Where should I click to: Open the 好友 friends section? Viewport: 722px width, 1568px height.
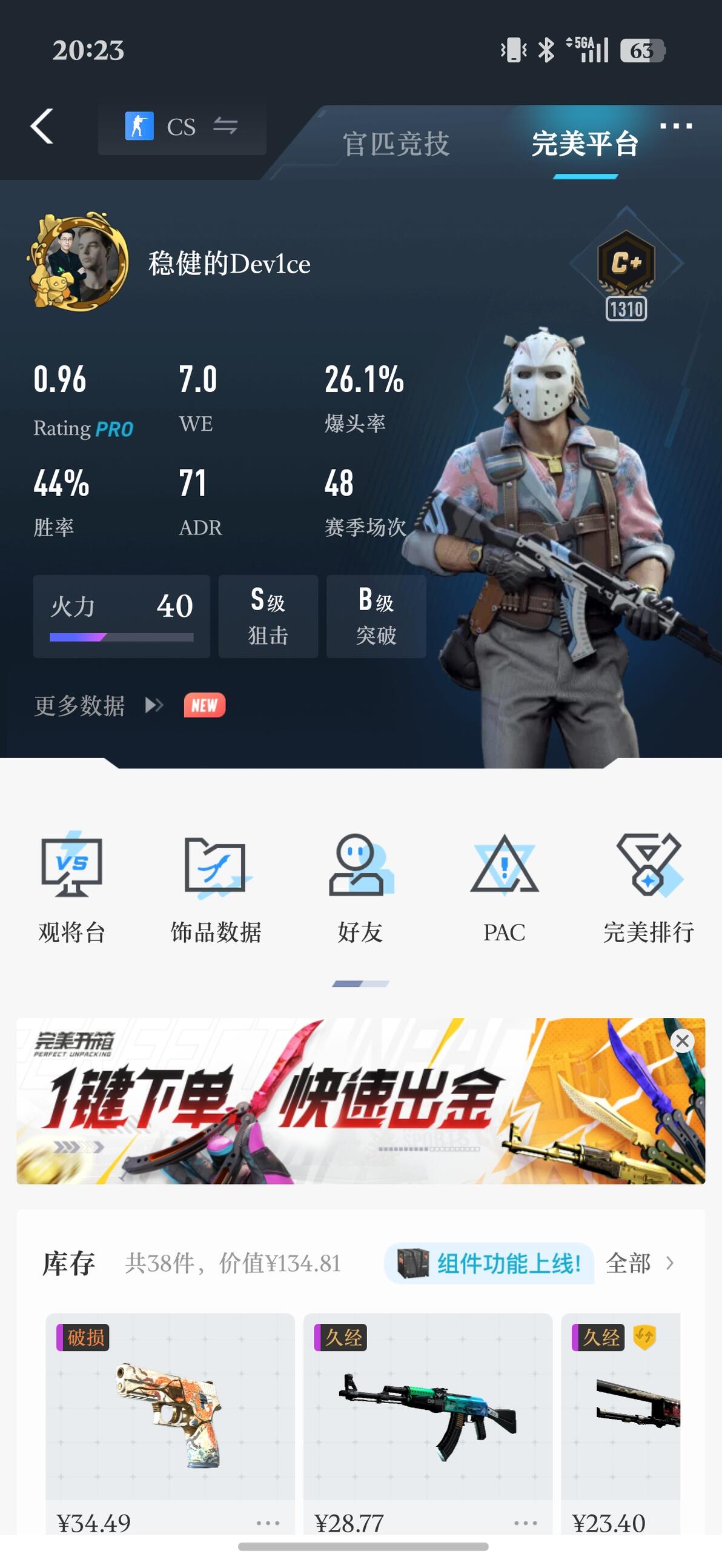[360, 888]
